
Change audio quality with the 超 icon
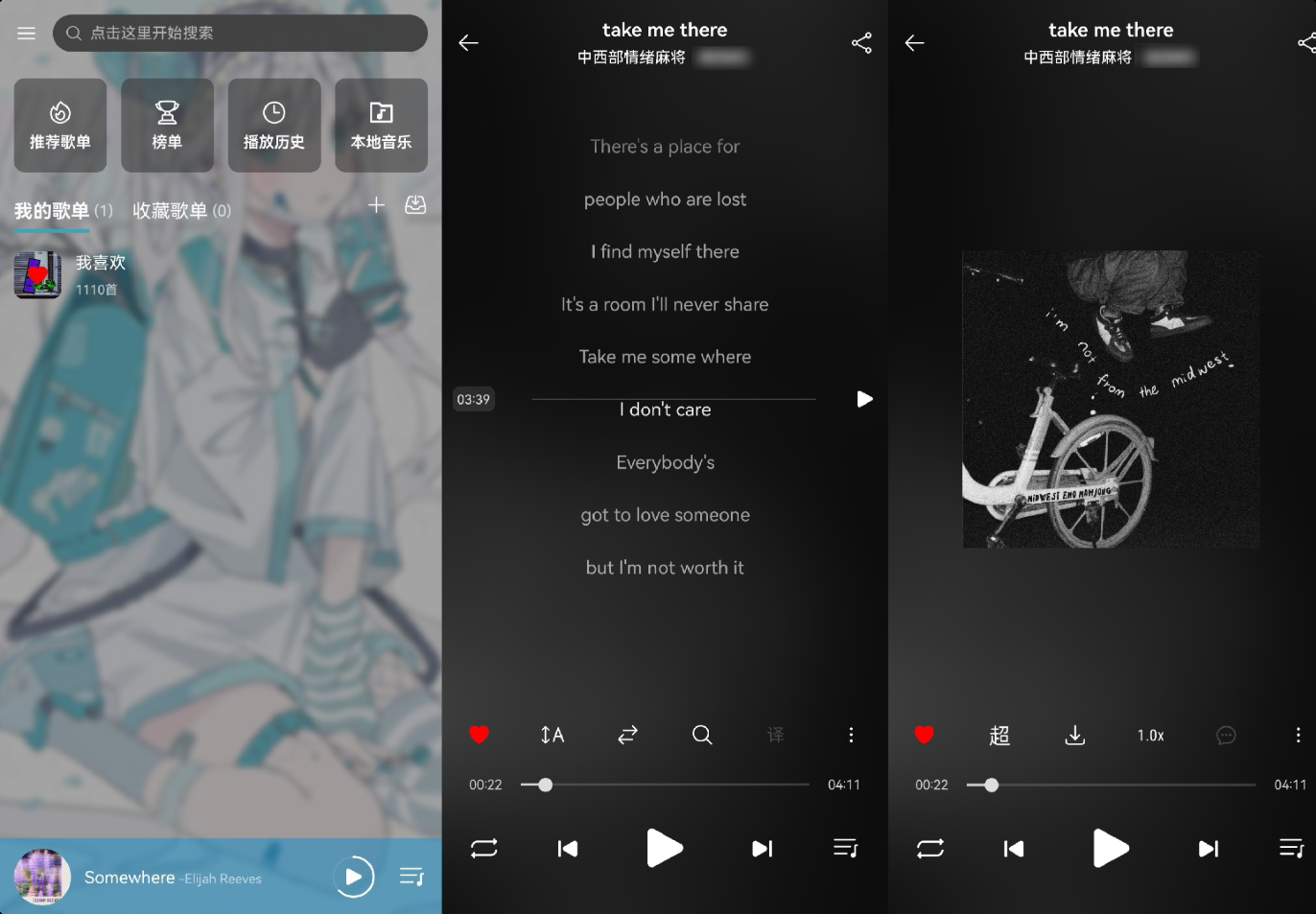tap(999, 735)
